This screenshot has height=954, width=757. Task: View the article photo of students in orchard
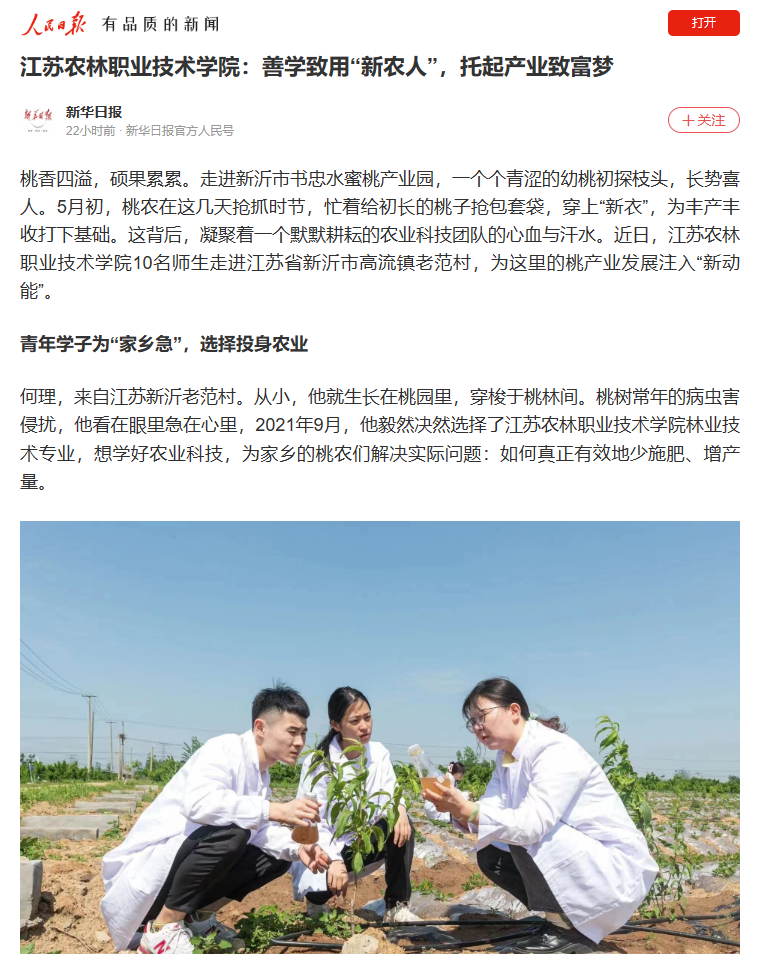379,735
